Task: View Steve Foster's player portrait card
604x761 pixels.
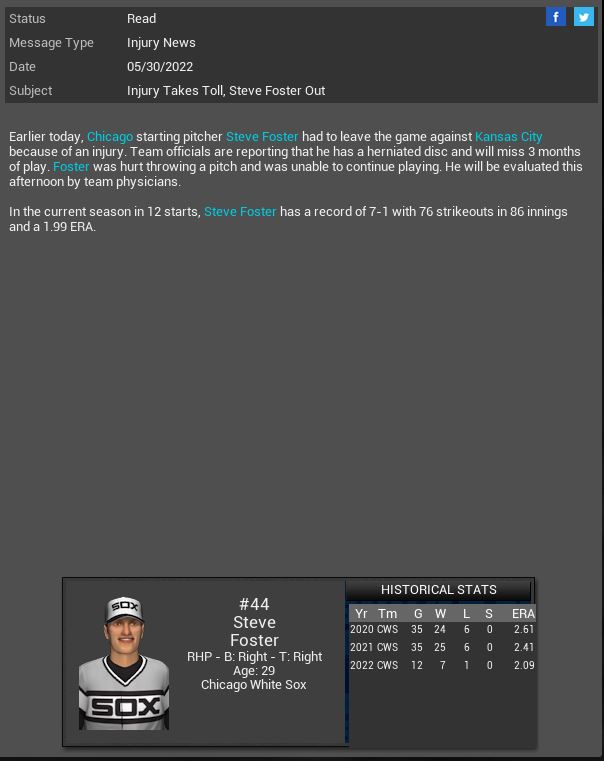Action: (124, 664)
